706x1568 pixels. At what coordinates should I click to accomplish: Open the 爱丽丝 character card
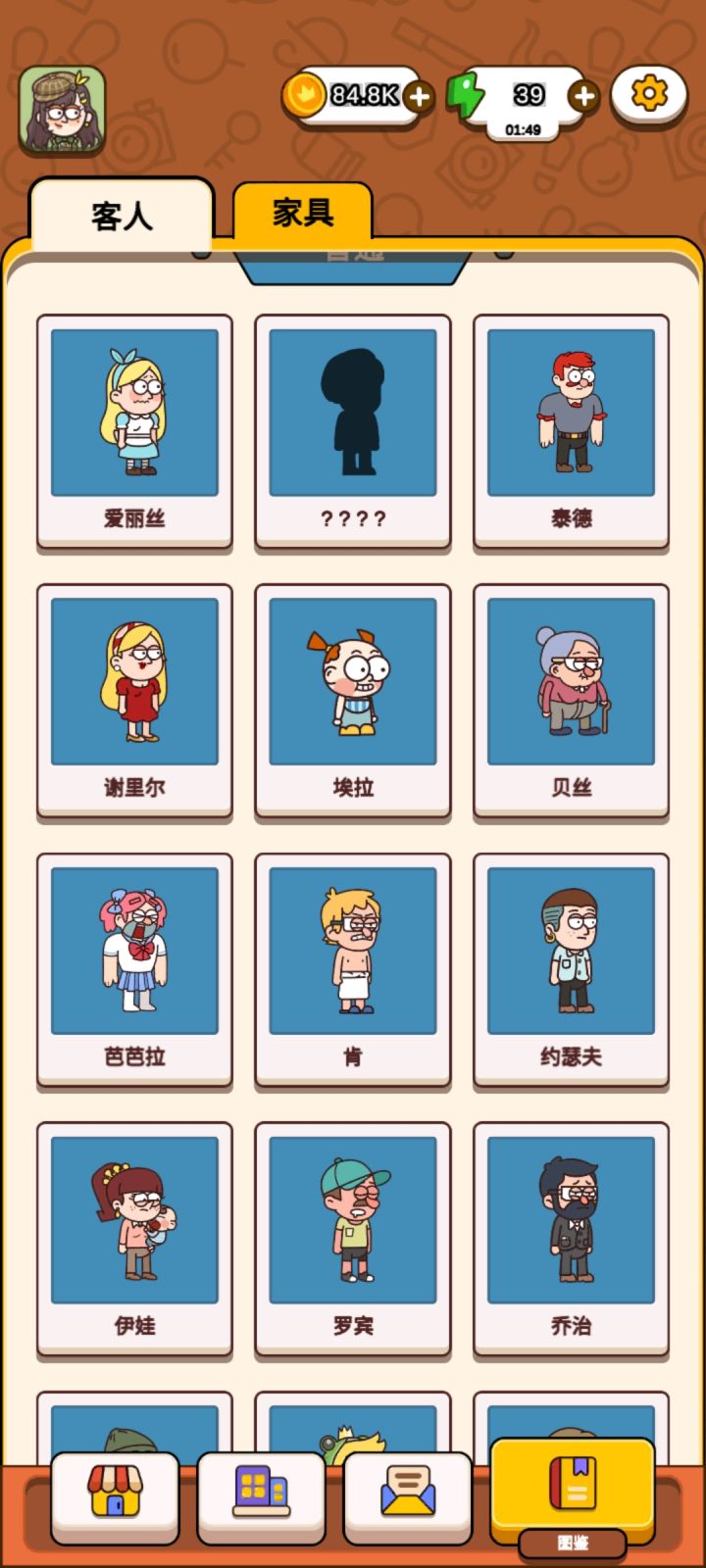coord(134,431)
